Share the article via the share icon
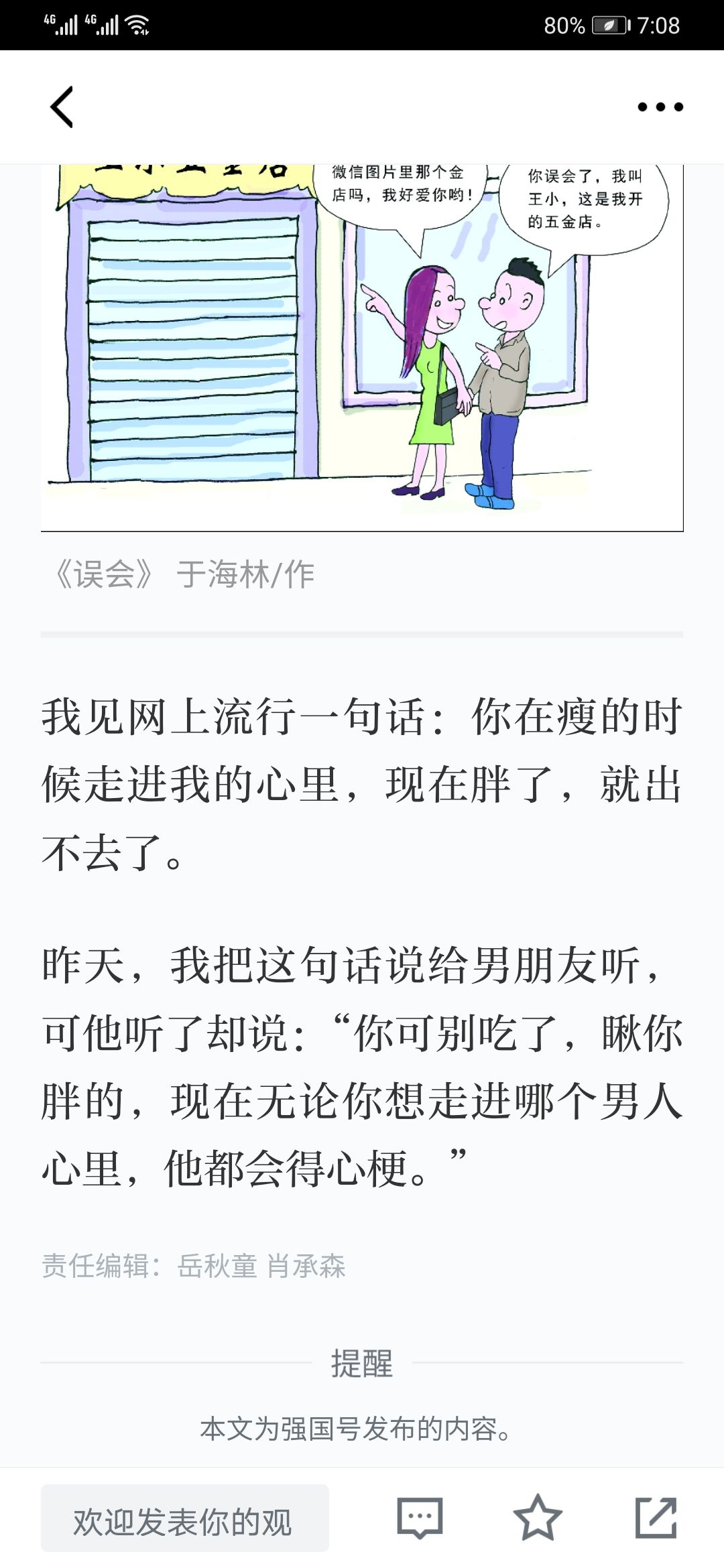 pyautogui.click(x=656, y=1518)
